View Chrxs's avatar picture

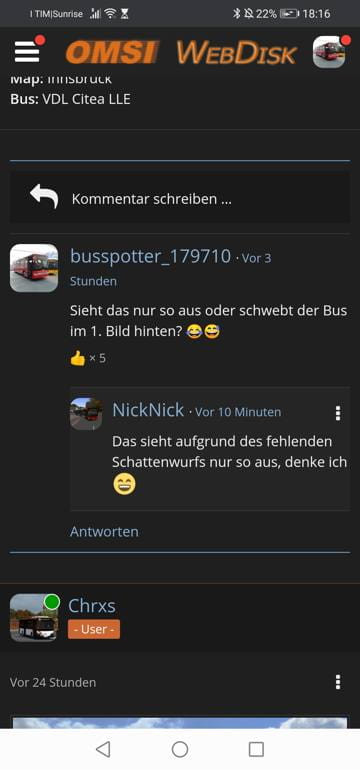(34, 618)
